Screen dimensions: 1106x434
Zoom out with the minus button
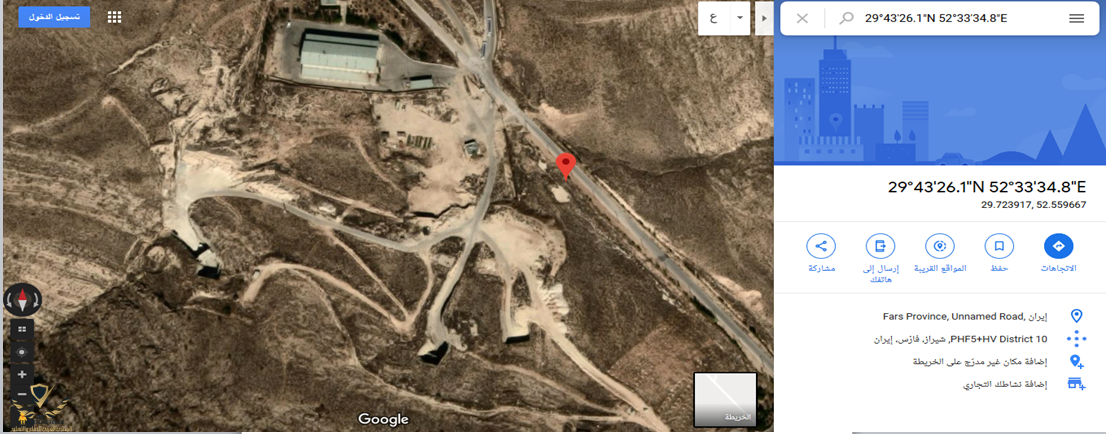pos(22,396)
